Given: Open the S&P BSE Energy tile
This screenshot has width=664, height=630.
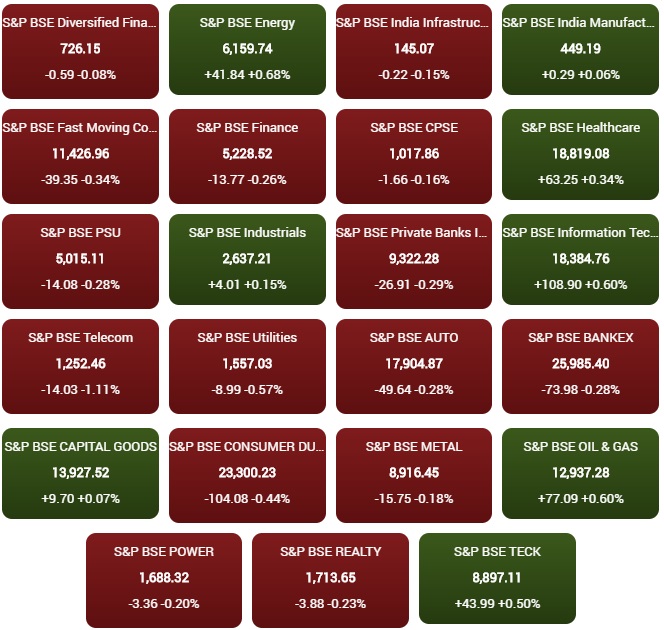Looking at the screenshot, I should 247,50.
